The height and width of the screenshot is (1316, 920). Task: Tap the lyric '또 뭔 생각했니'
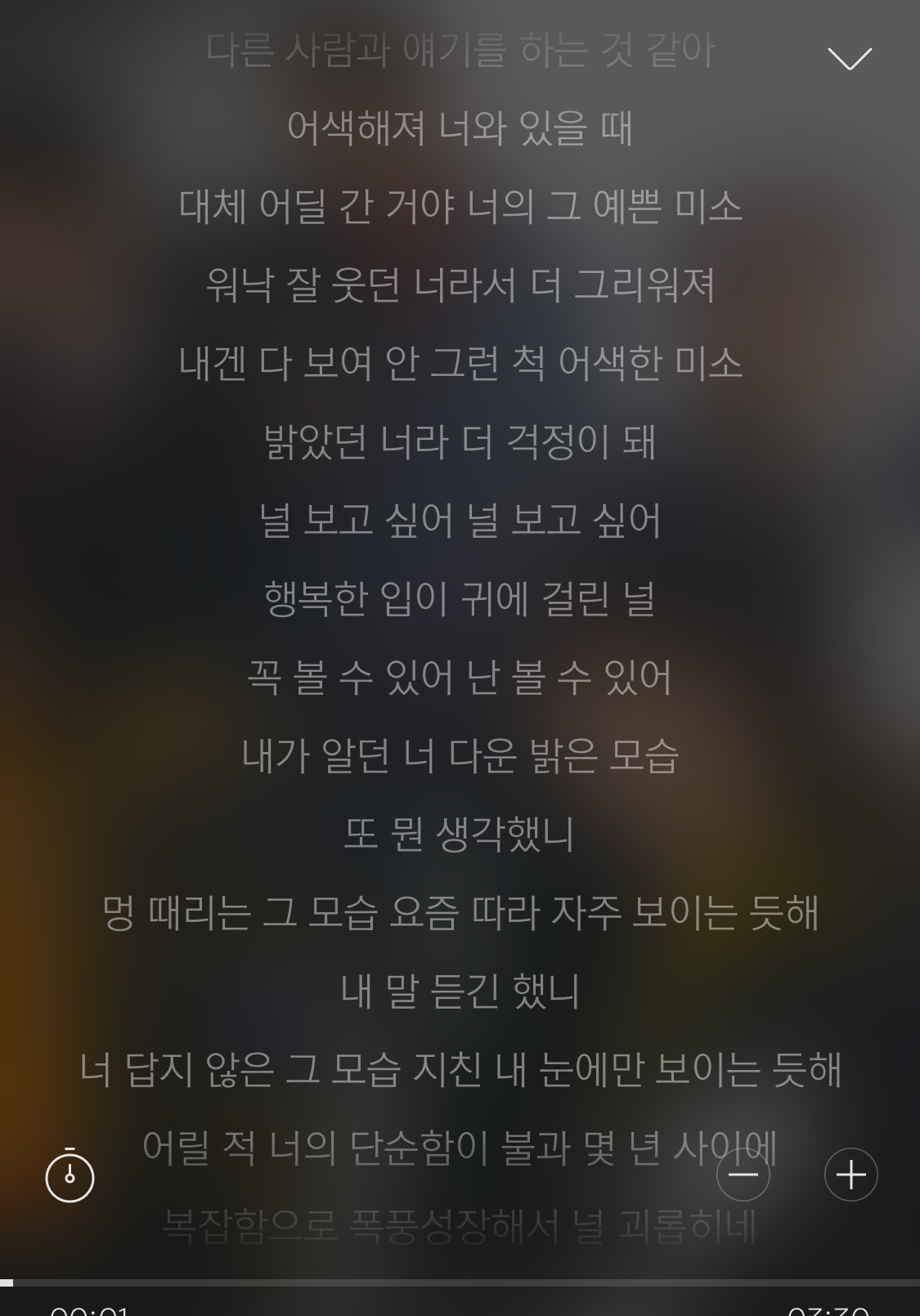[460, 835]
